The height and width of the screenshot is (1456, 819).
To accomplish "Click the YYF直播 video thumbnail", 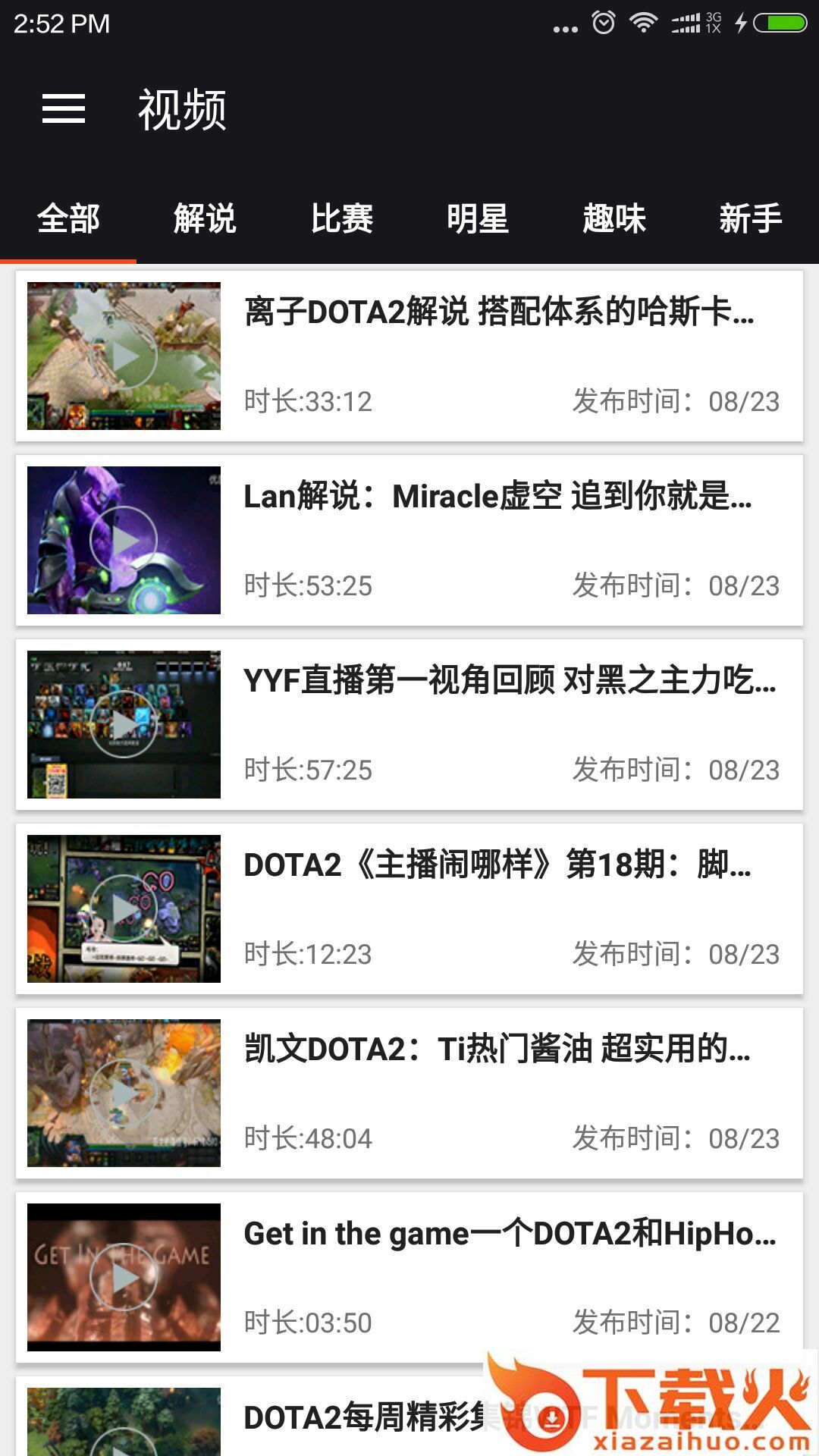I will click(126, 724).
